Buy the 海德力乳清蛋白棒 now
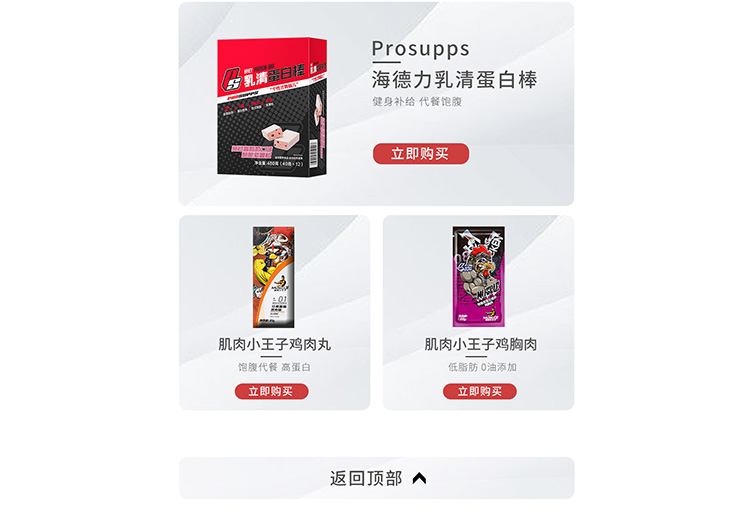This screenshot has width=750, height=526. 420,154
